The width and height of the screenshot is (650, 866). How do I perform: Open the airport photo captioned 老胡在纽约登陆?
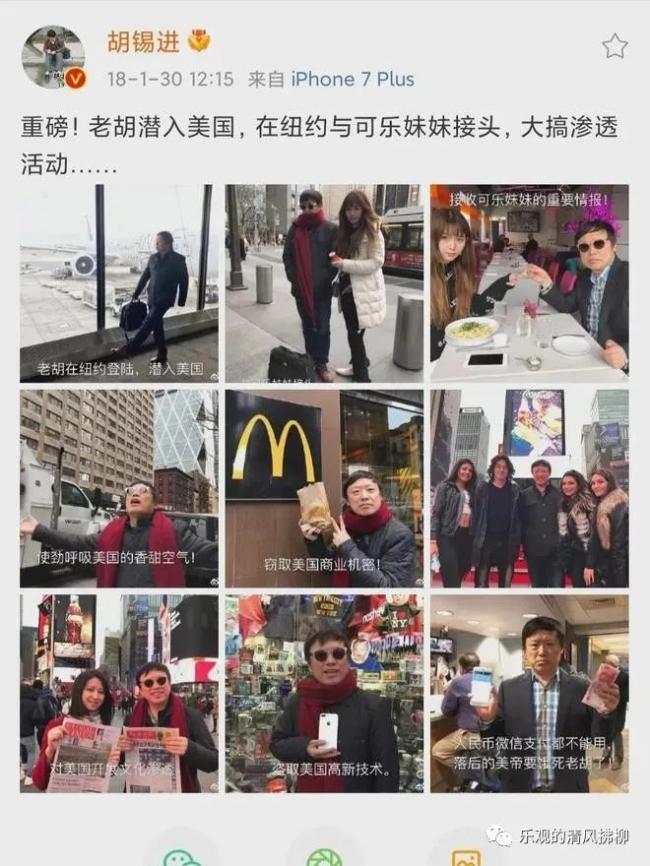pyautogui.click(x=119, y=283)
